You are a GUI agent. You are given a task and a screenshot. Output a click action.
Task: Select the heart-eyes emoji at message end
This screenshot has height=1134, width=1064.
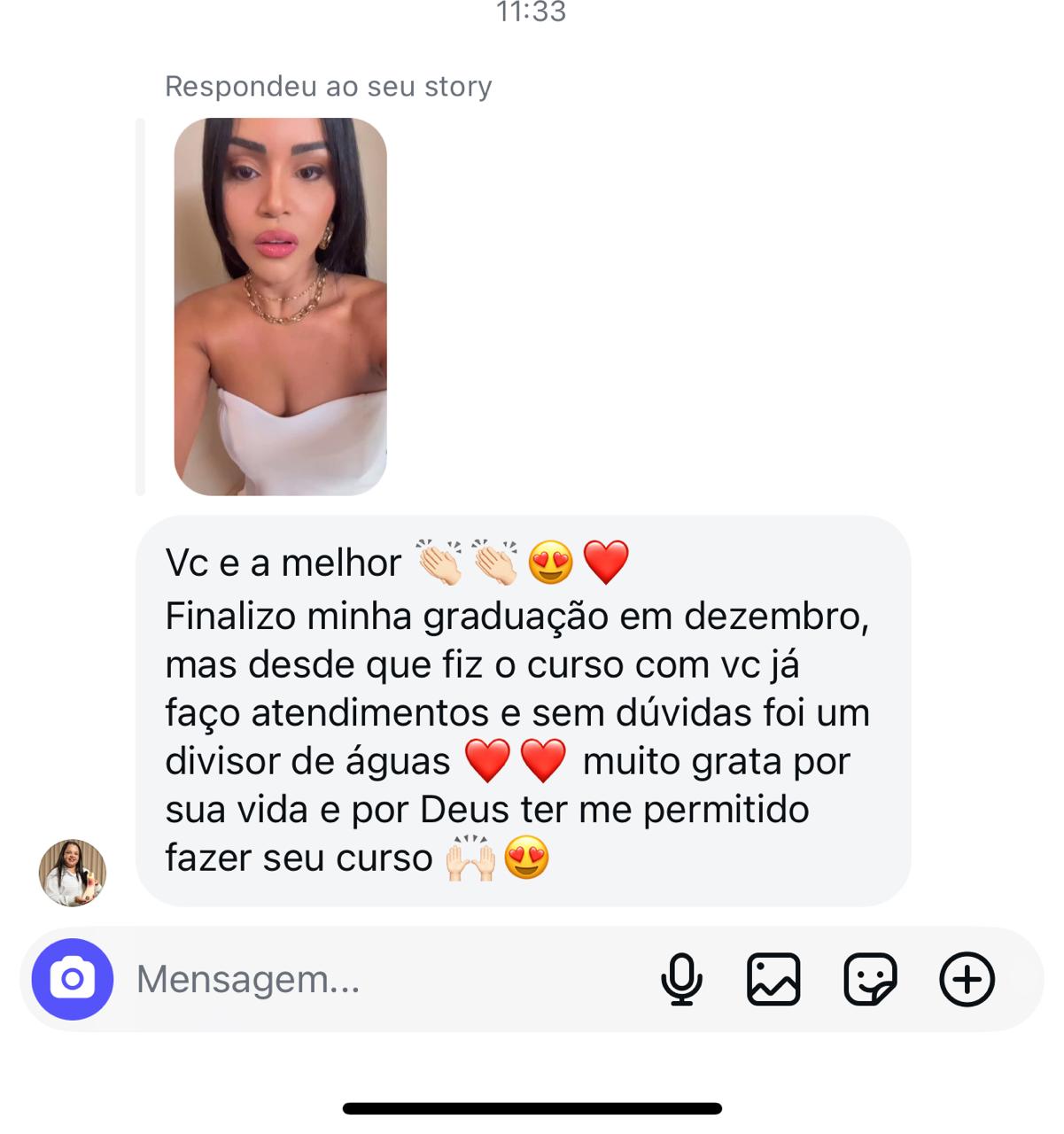pos(528,857)
